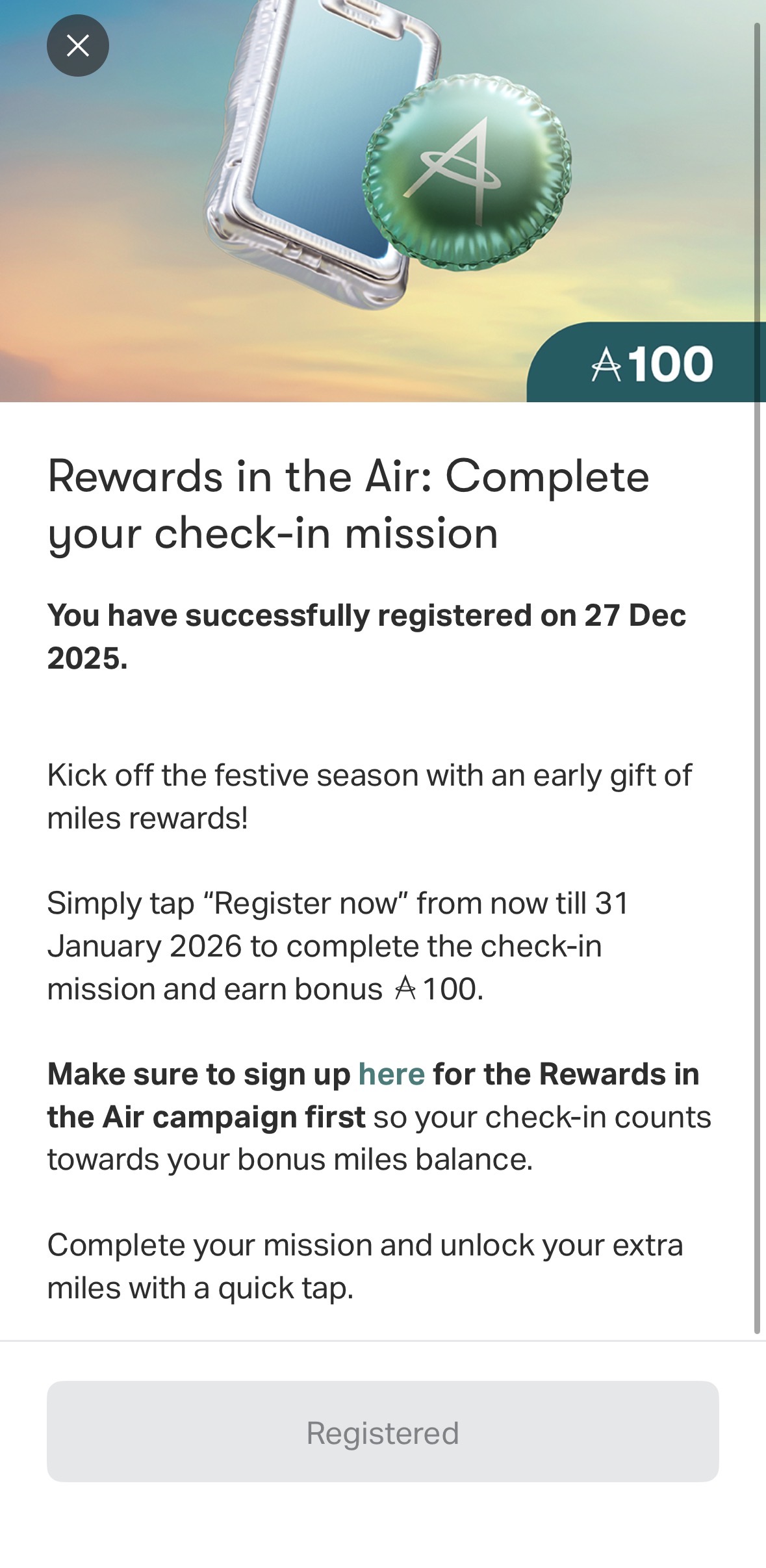Tap the greyed-out Registered button
Image resolution: width=766 pixels, height=1568 pixels.
click(383, 1432)
